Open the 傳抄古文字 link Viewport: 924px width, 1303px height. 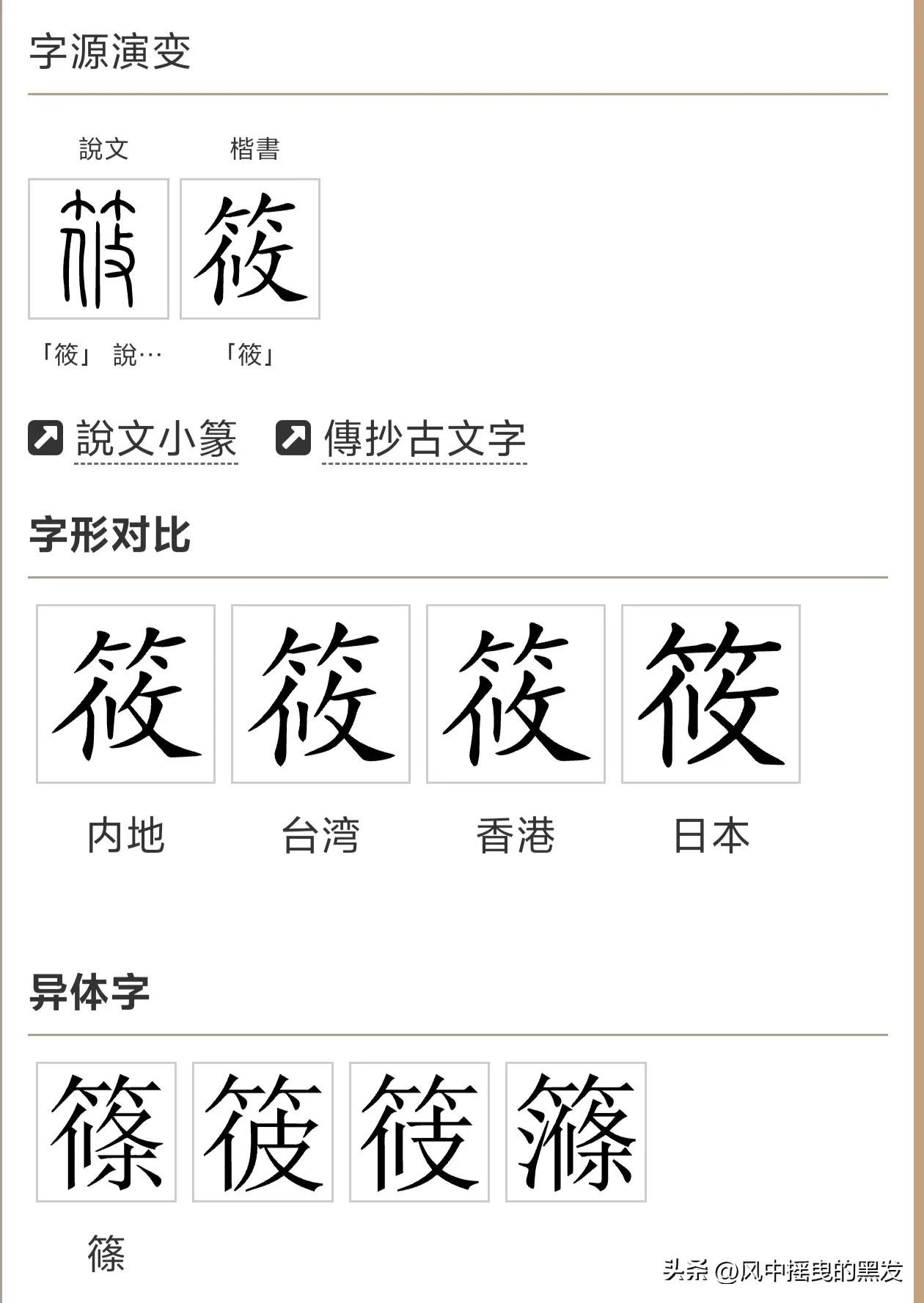(424, 438)
